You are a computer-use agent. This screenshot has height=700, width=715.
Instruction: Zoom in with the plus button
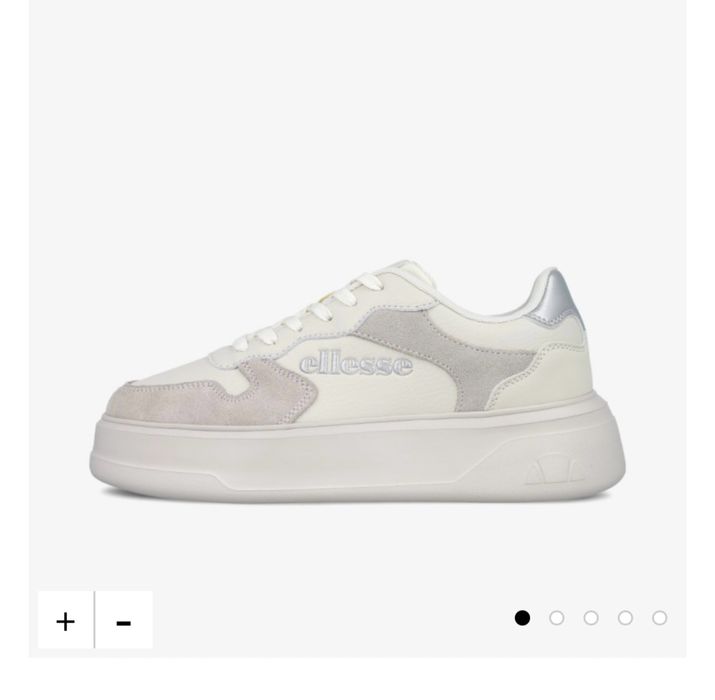click(66, 621)
